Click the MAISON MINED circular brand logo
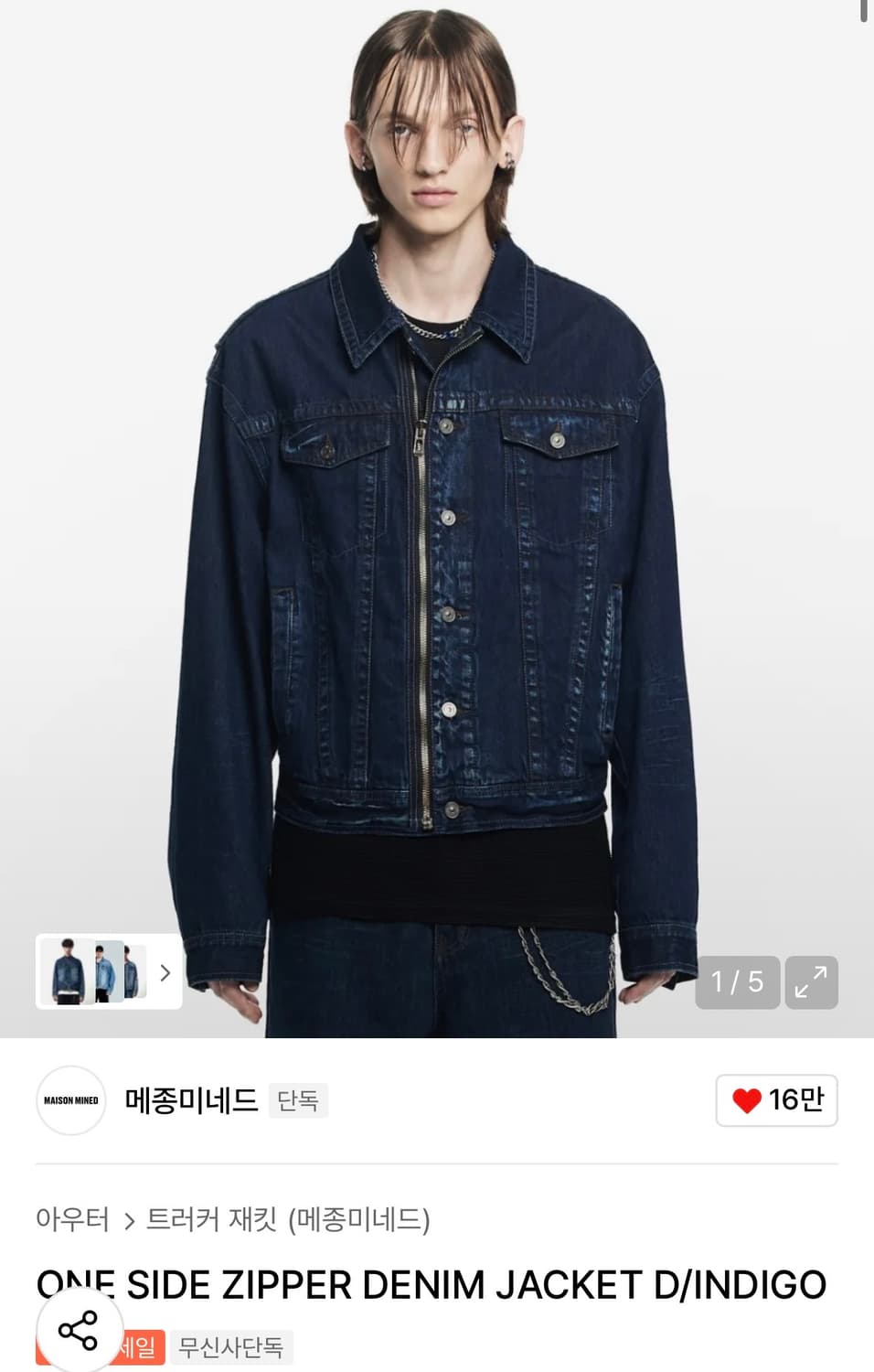This screenshot has height=1372, width=874. (70, 1100)
